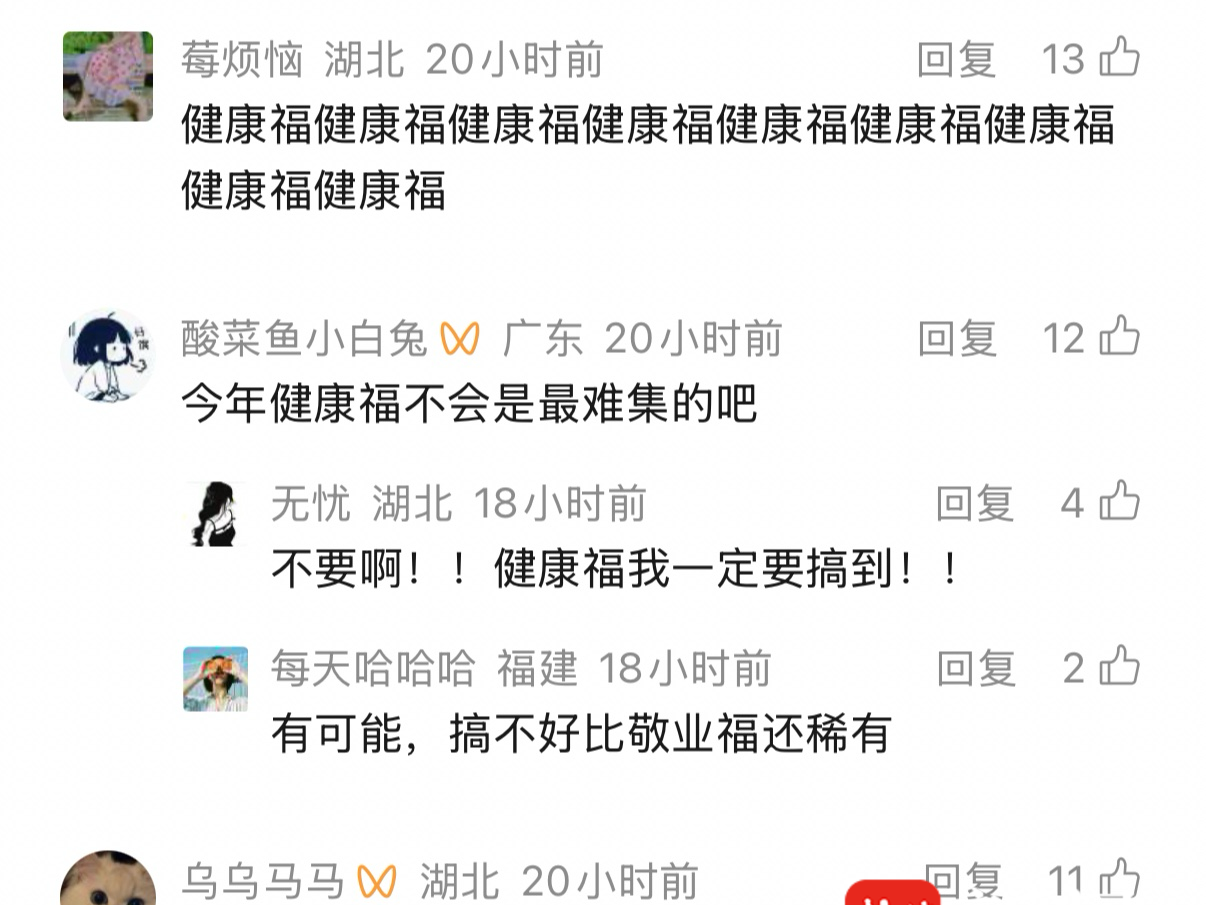This screenshot has width=1206, height=905.
Task: Open 乌乌马马's profile avatar
Action: click(x=108, y=880)
